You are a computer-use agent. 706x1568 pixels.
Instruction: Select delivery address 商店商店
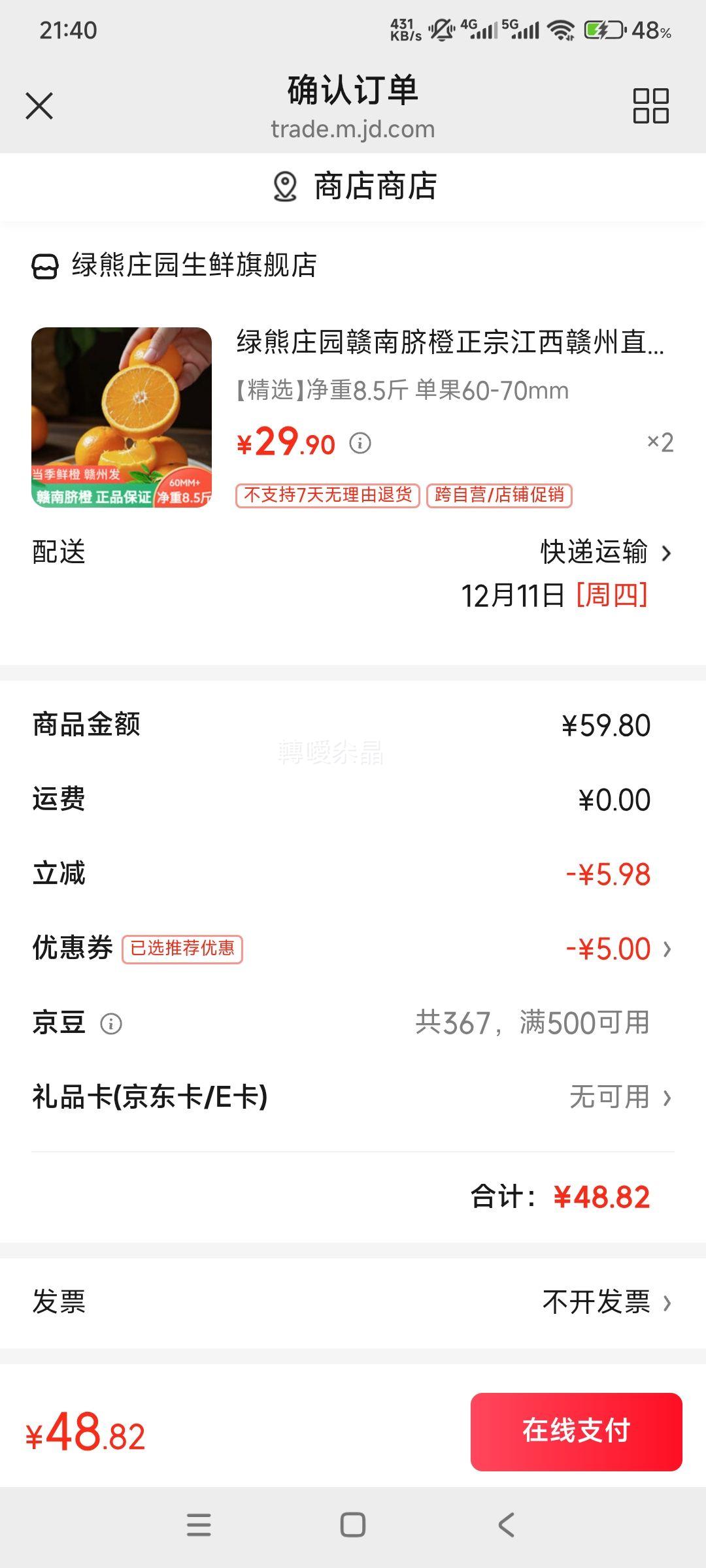tap(354, 187)
